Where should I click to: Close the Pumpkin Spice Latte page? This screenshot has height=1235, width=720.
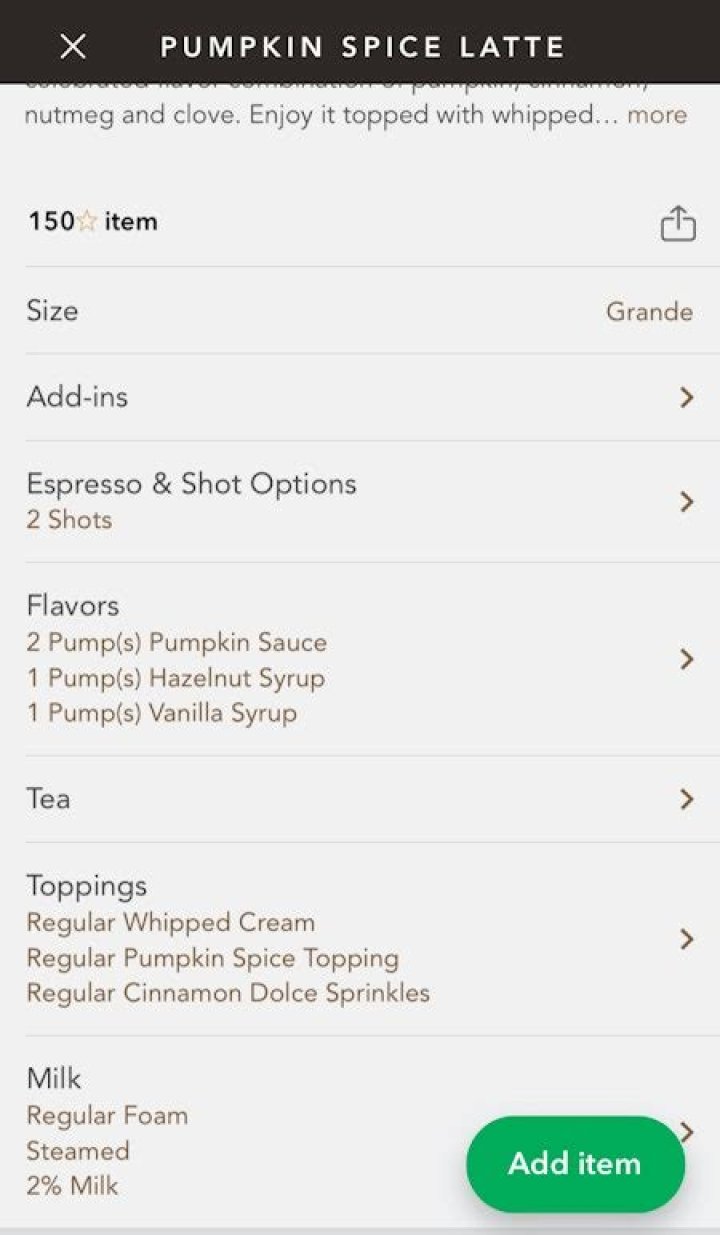pyautogui.click(x=73, y=46)
